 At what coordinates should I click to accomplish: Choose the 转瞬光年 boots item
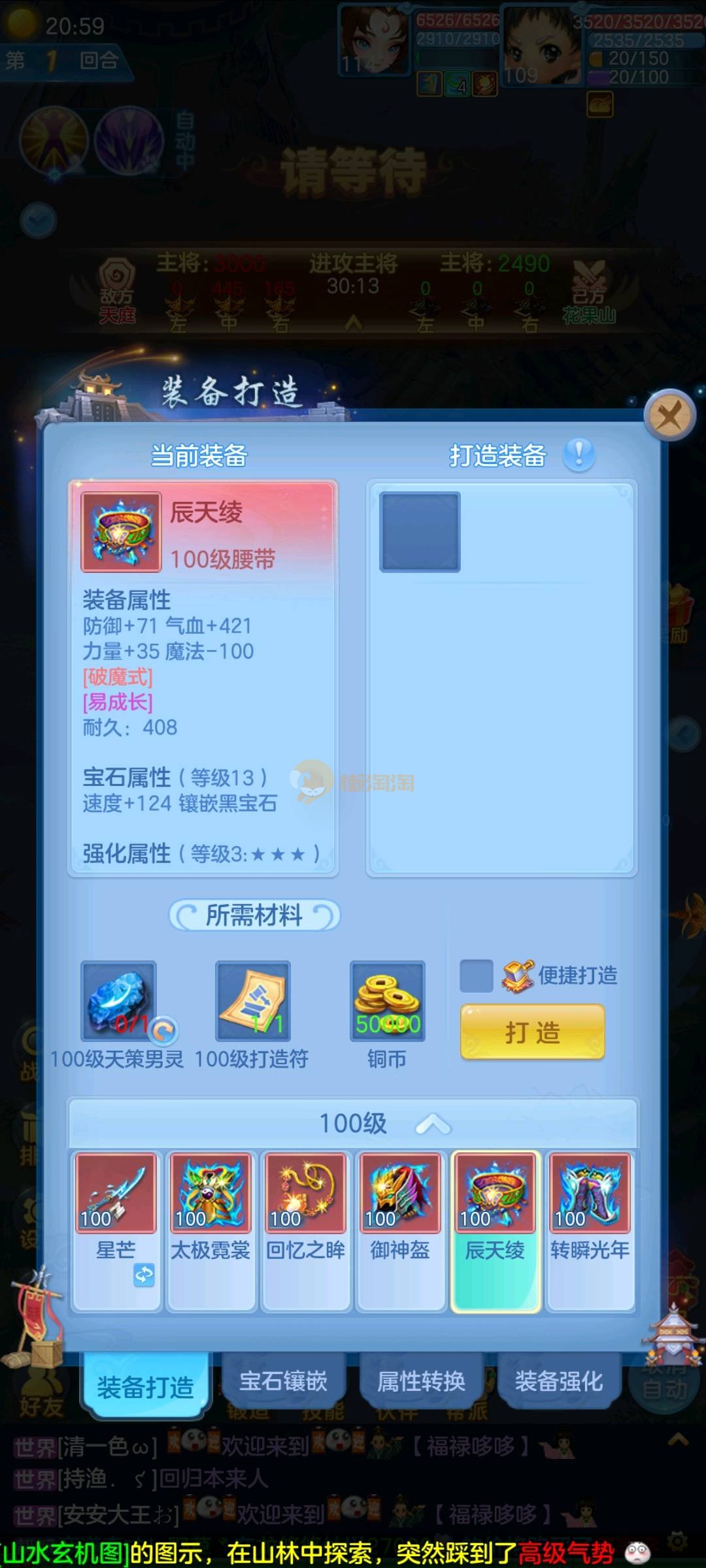590,1194
